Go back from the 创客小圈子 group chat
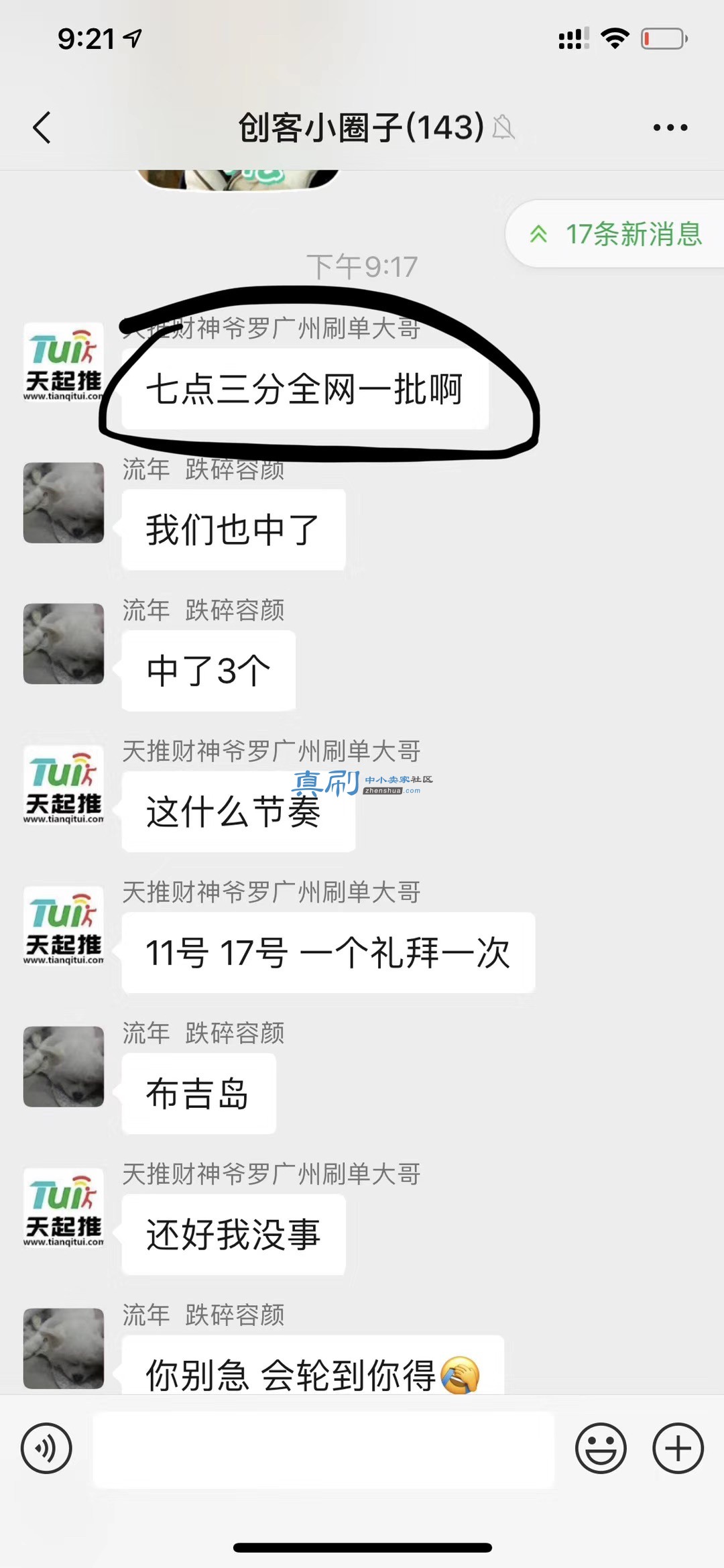This screenshot has width=724, height=1568. [x=42, y=127]
